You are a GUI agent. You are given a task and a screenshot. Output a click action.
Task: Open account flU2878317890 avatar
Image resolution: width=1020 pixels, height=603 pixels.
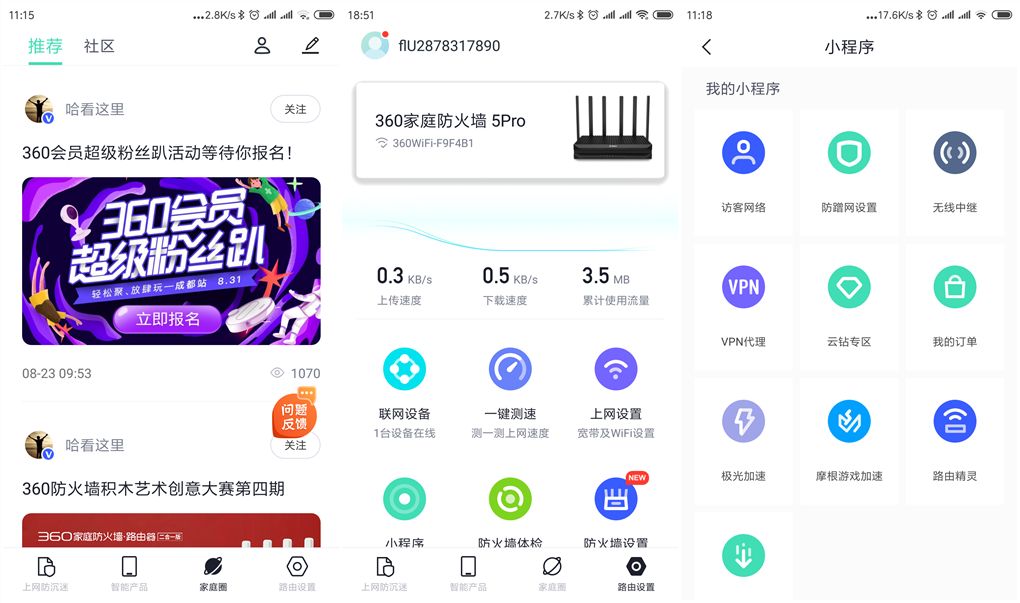point(375,46)
